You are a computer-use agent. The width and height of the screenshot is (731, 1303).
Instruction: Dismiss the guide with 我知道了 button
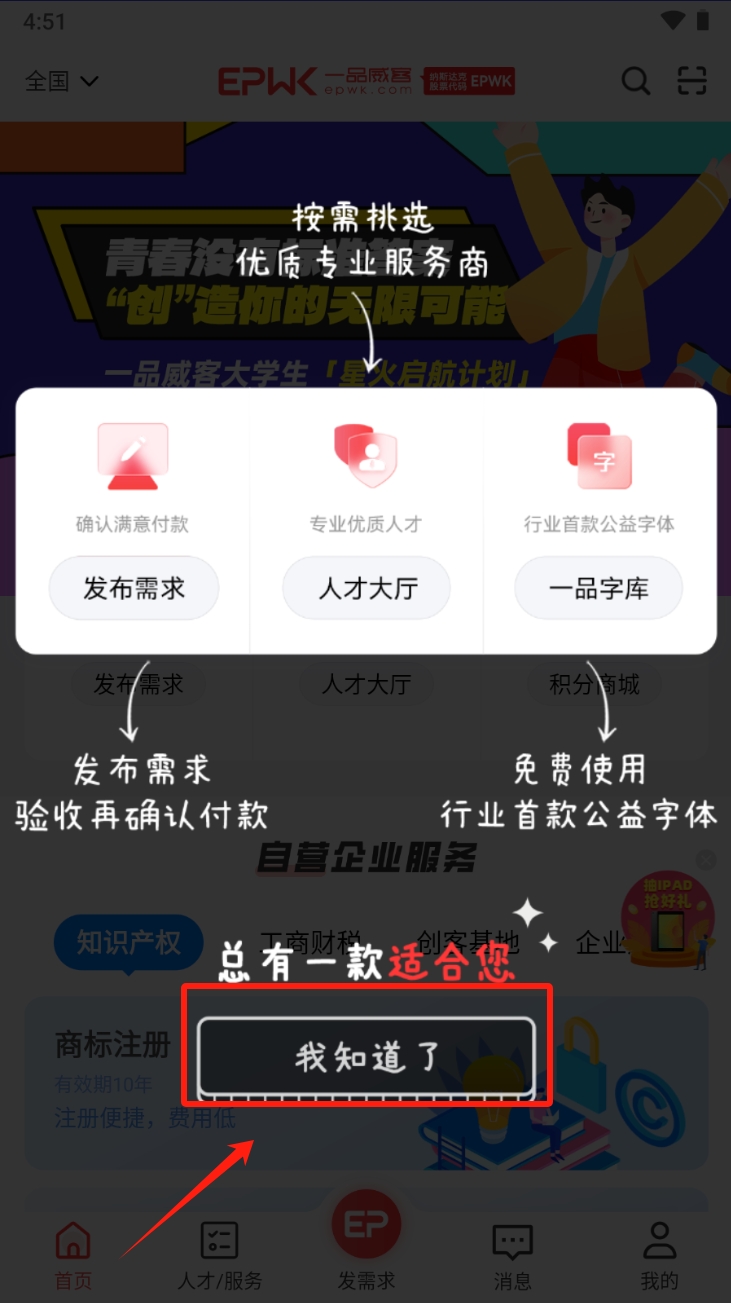point(366,1056)
